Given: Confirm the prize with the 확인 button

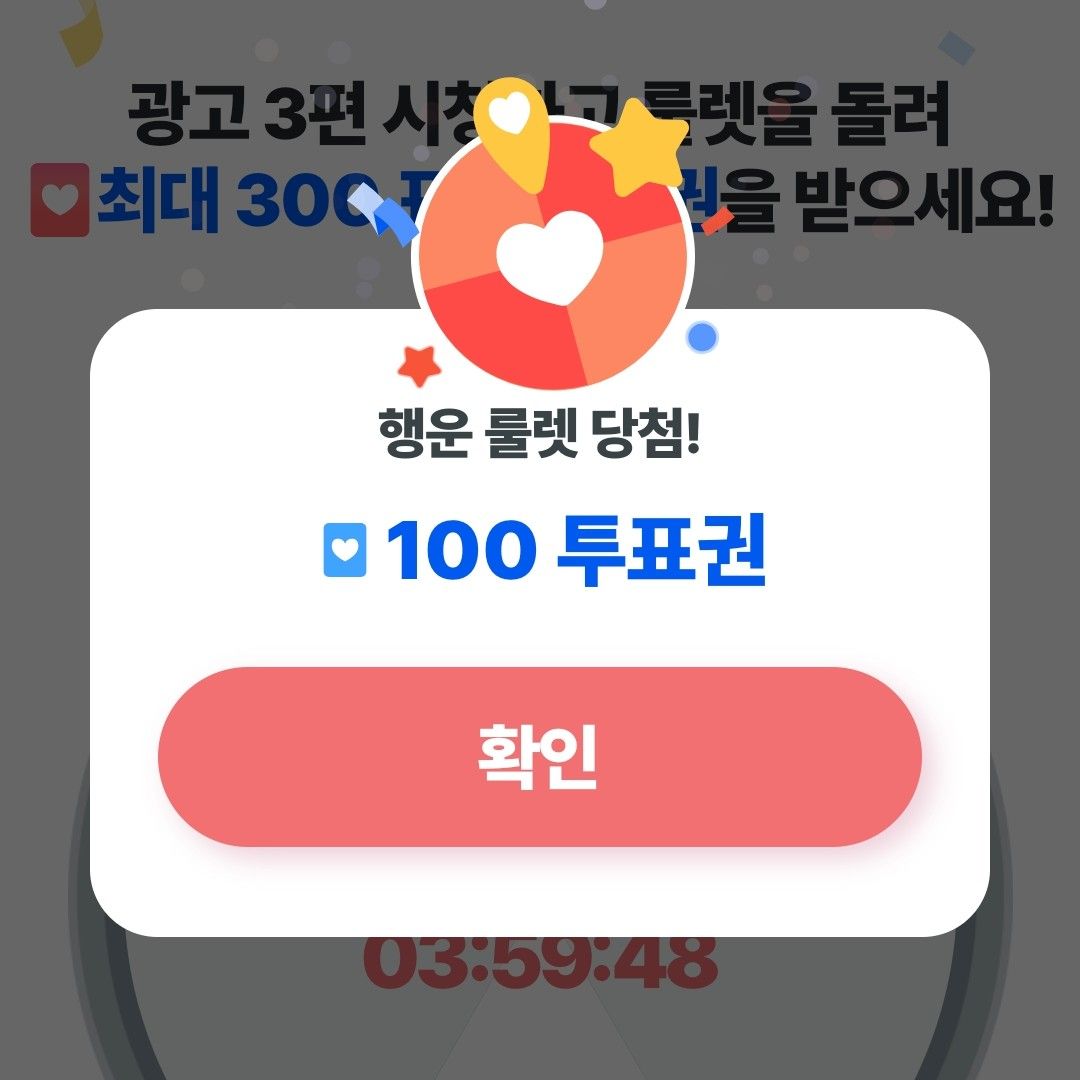Looking at the screenshot, I should click(540, 756).
